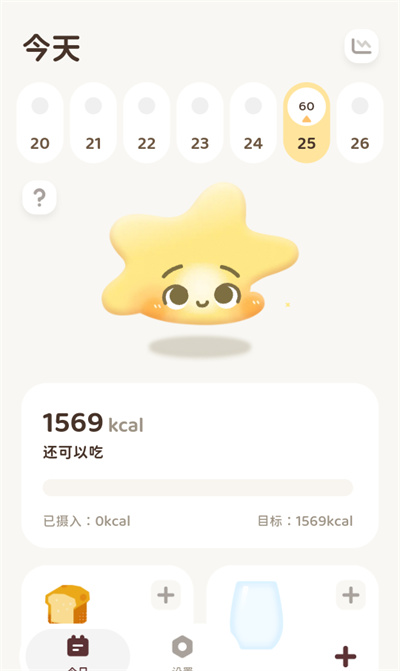Switch to the Today tab

pyautogui.click(x=78, y=650)
